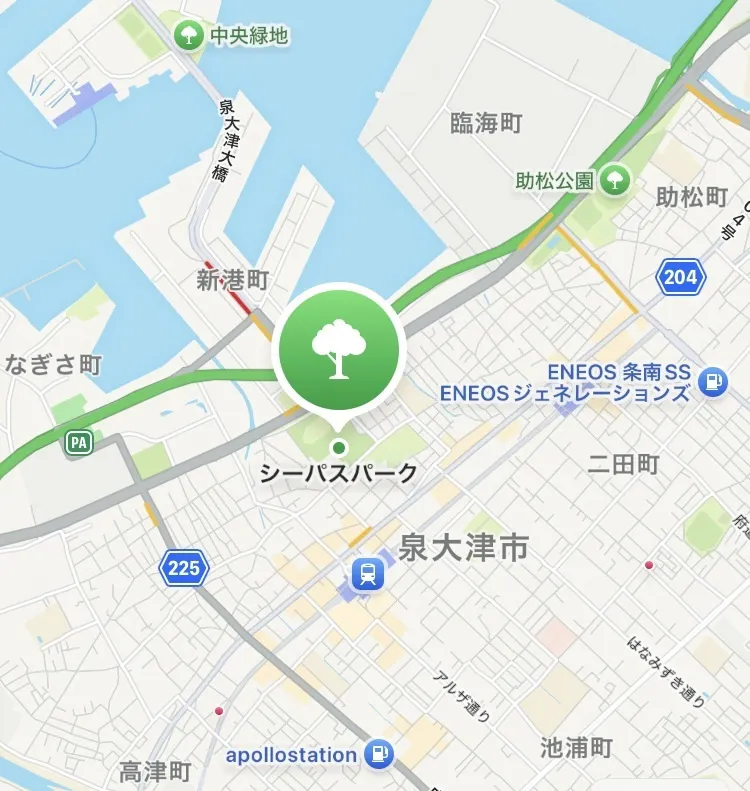Select the PA parking area marker
The width and height of the screenshot is (750, 791).
(79, 442)
